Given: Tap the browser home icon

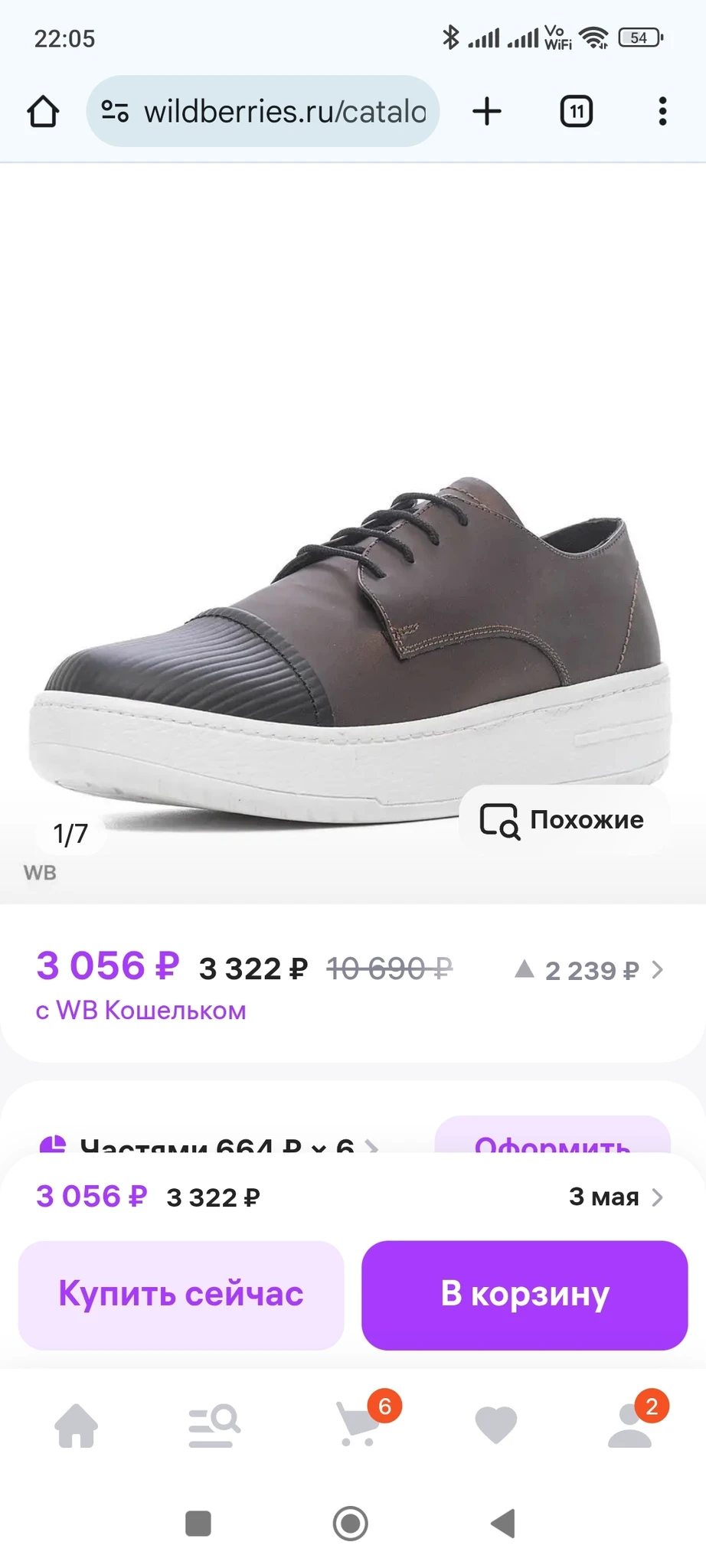Looking at the screenshot, I should (x=44, y=112).
